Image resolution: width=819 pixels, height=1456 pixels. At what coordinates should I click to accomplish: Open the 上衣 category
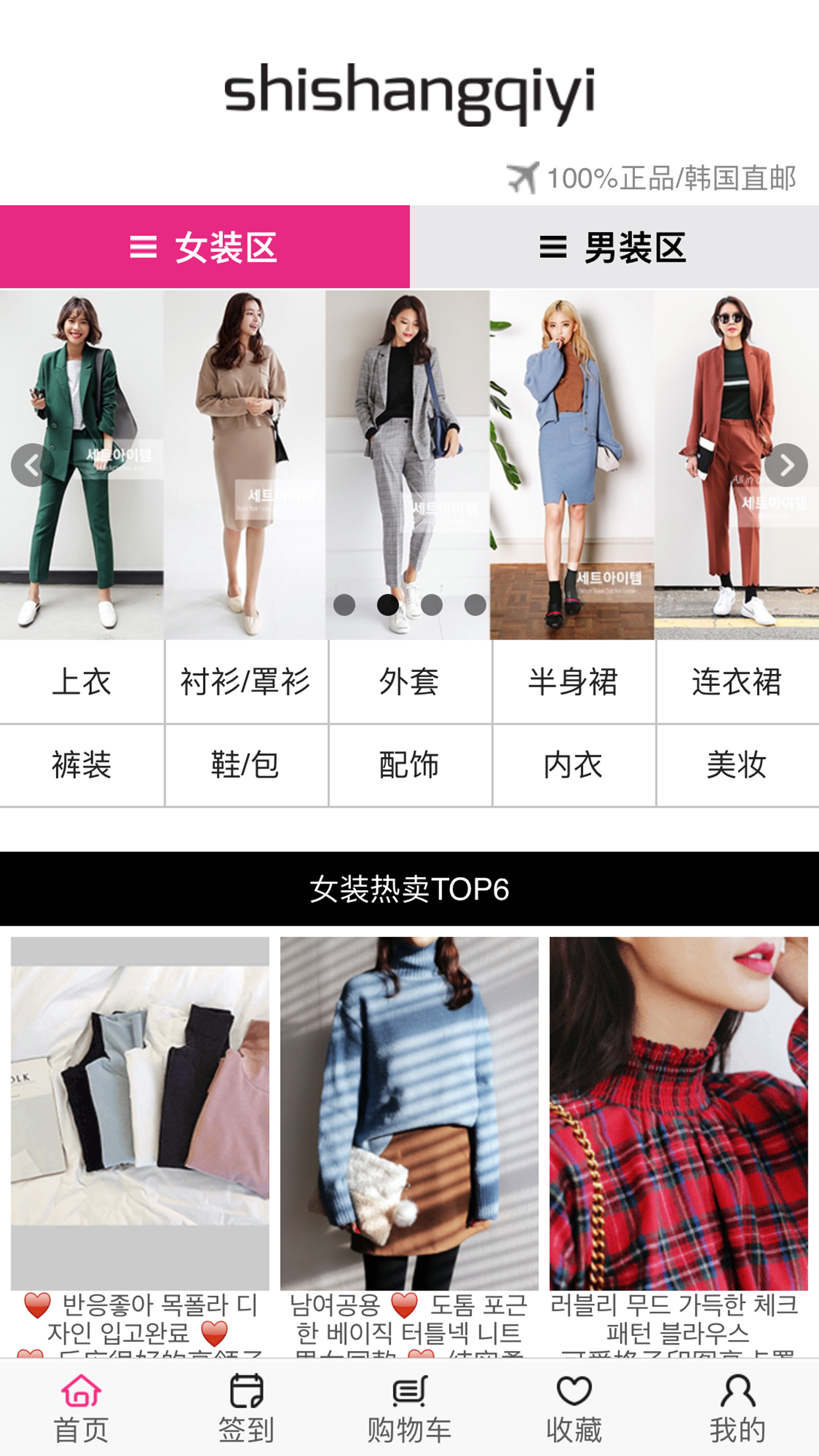pos(82,681)
